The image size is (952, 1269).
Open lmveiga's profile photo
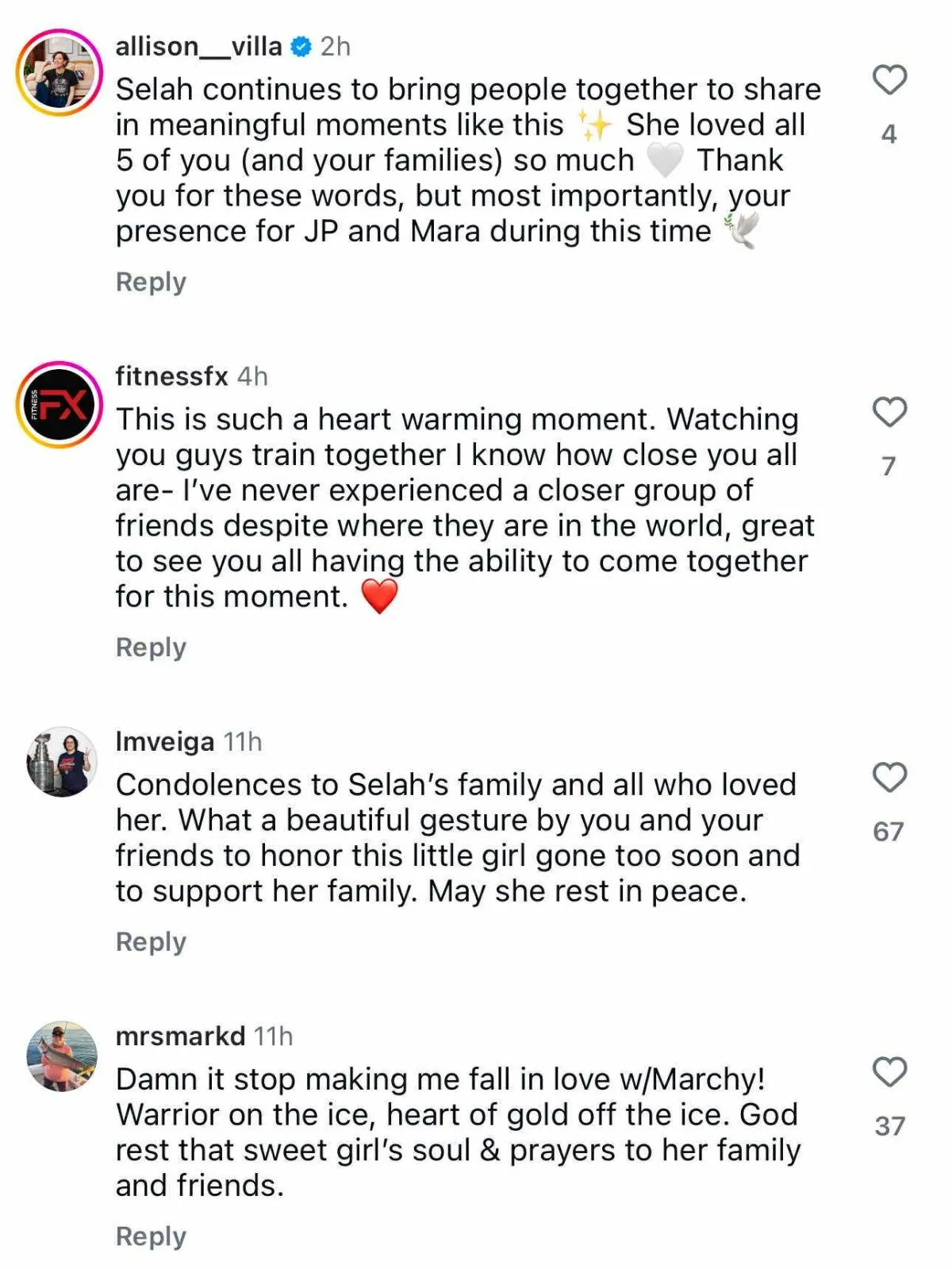click(61, 762)
